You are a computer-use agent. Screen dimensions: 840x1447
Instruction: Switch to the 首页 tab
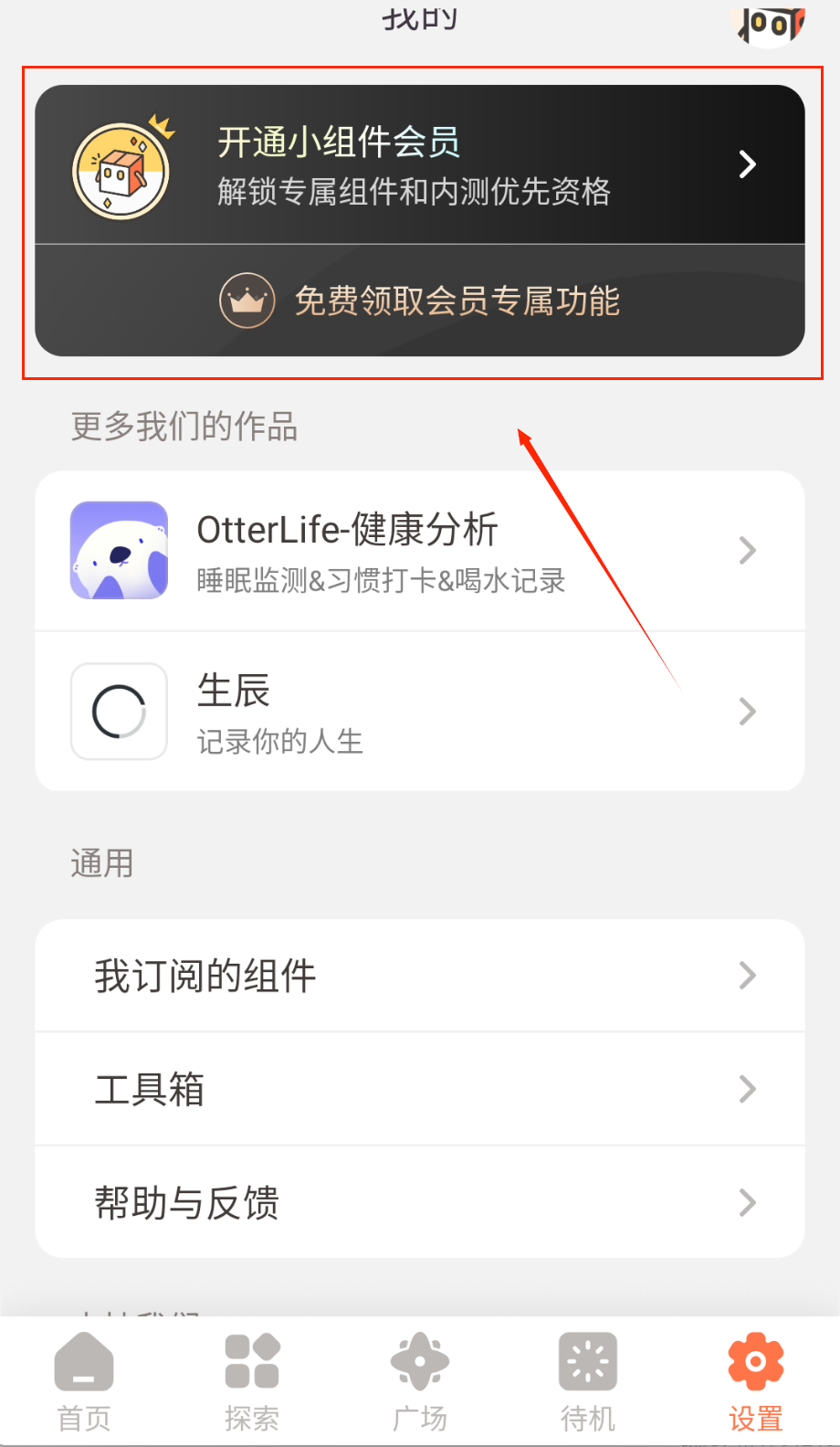coord(84,1381)
